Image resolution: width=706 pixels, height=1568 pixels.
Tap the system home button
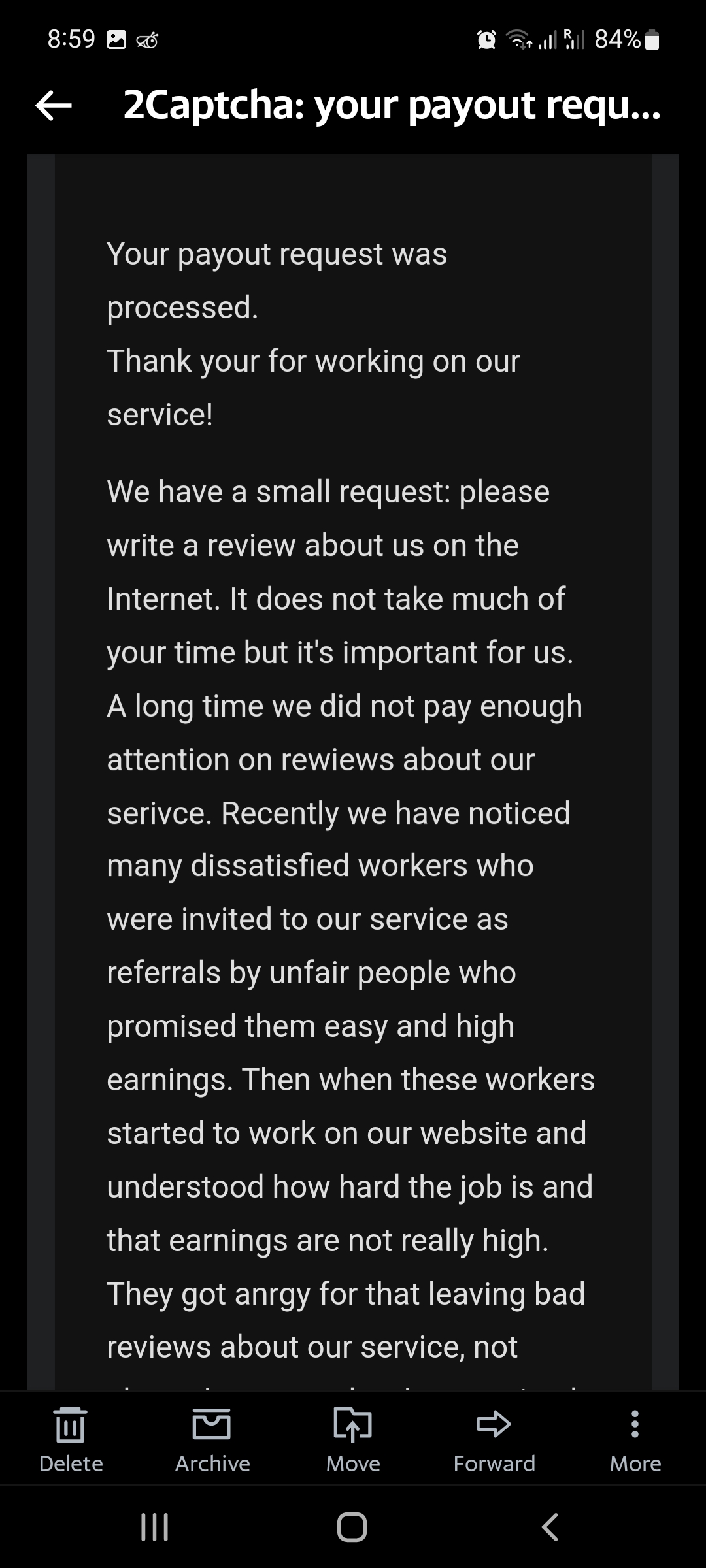[352, 1527]
